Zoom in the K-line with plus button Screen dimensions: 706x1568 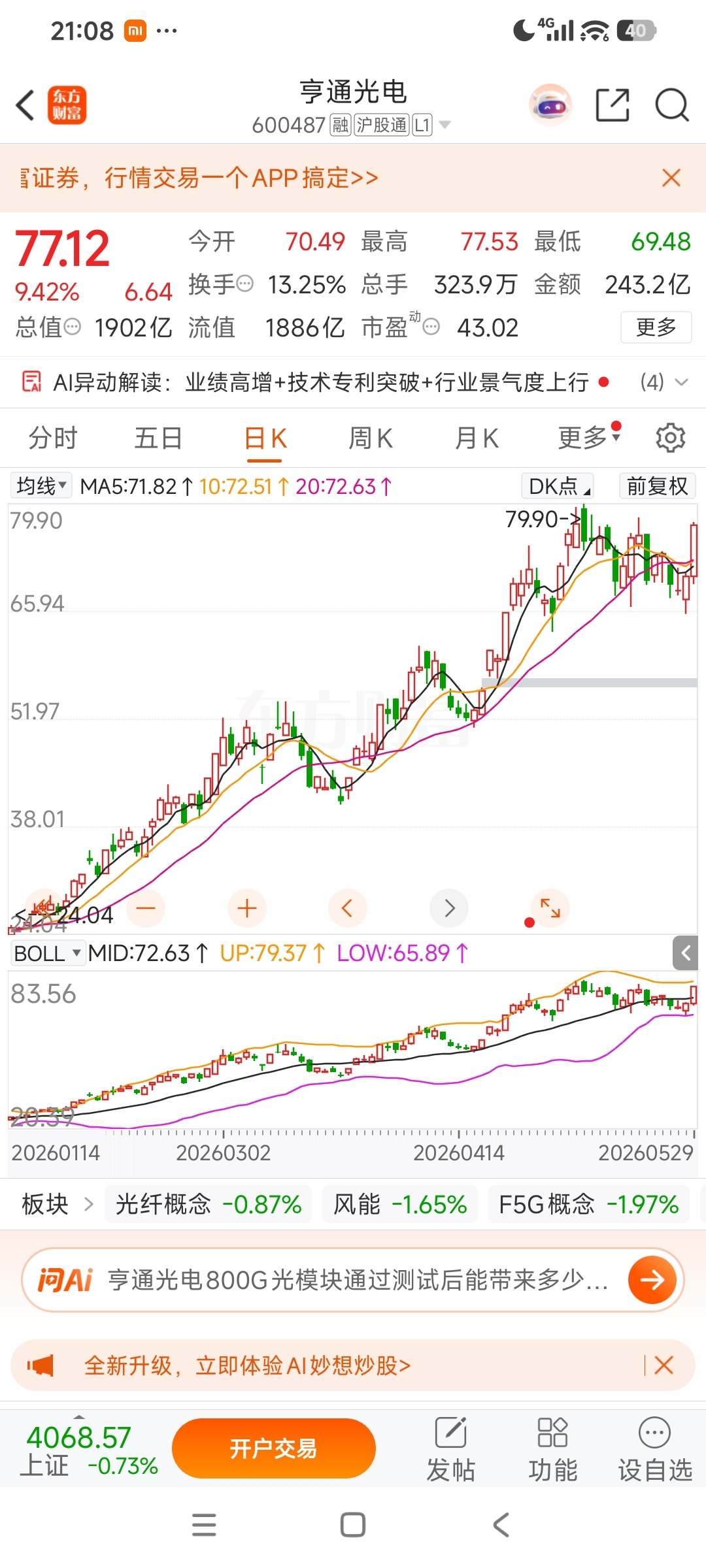[247, 908]
